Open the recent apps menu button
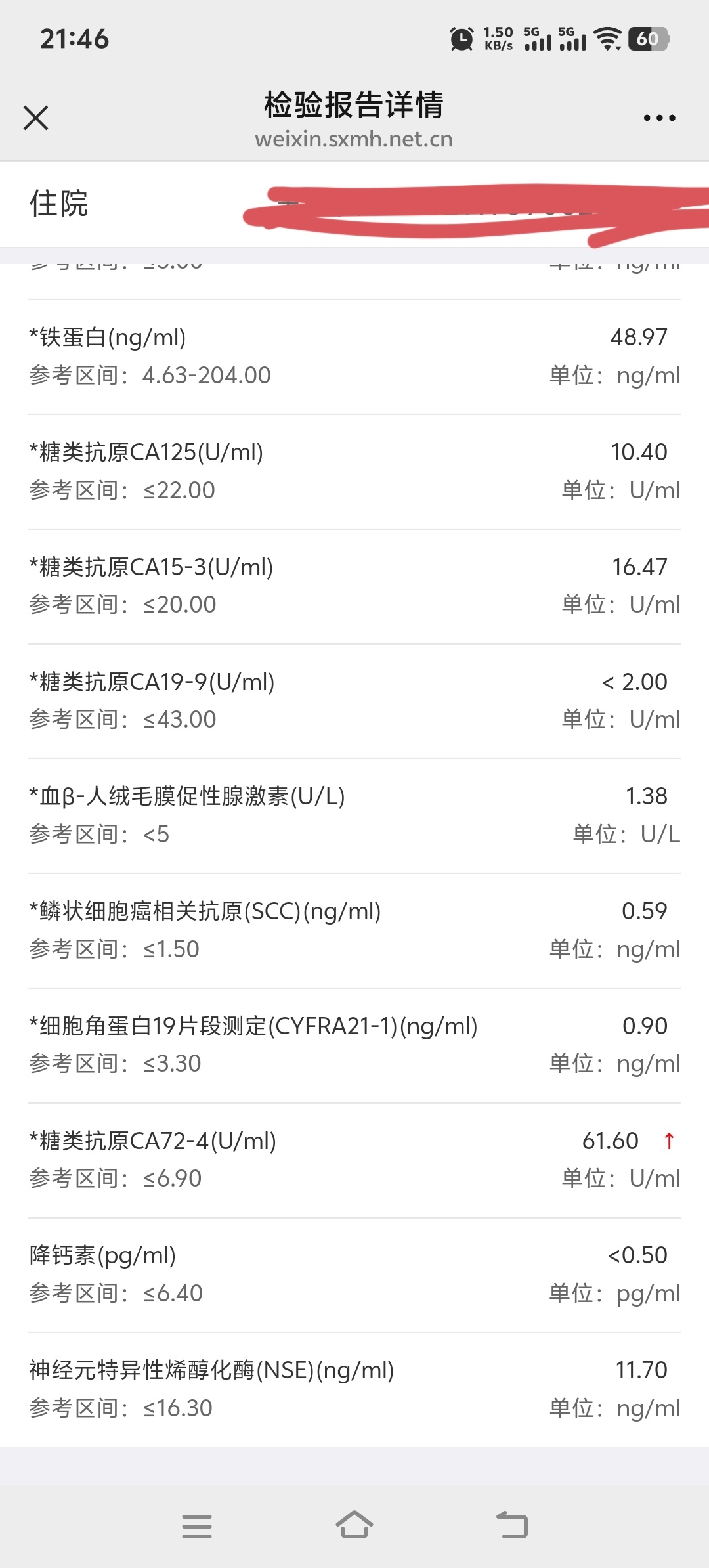The height and width of the screenshot is (1568, 709). 197,1525
